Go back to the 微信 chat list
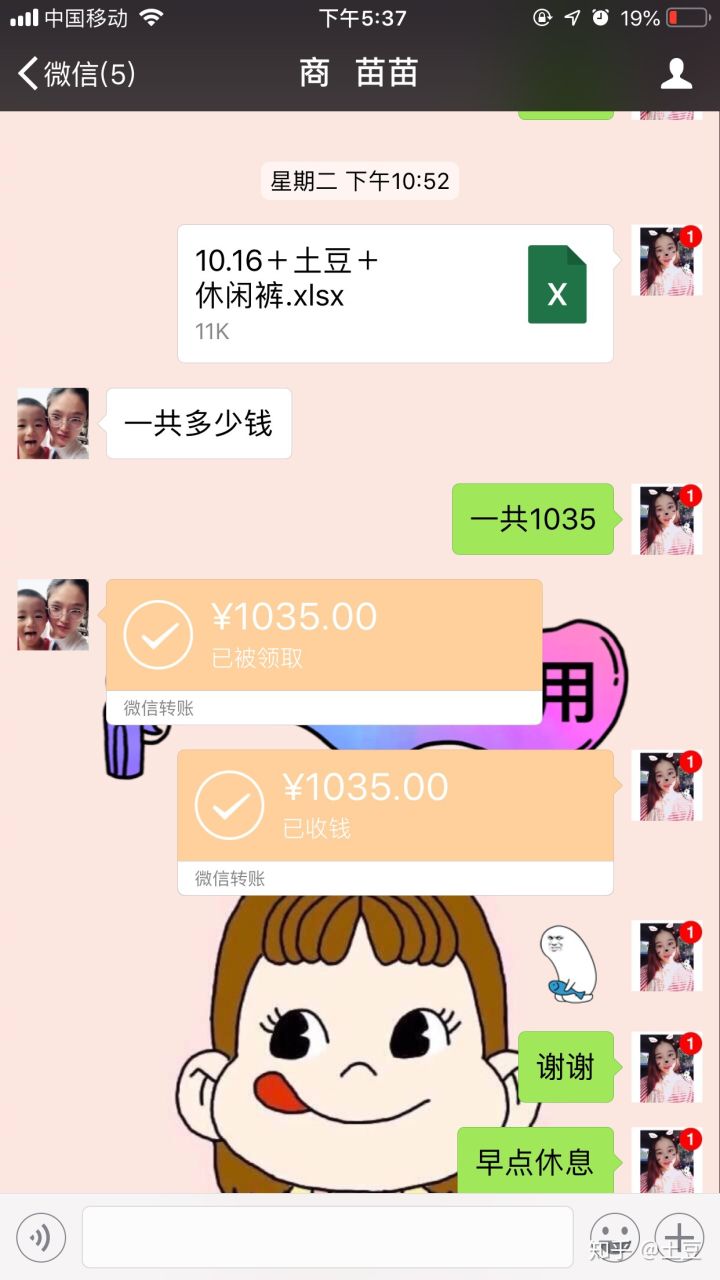The image size is (720, 1280). tap(75, 74)
